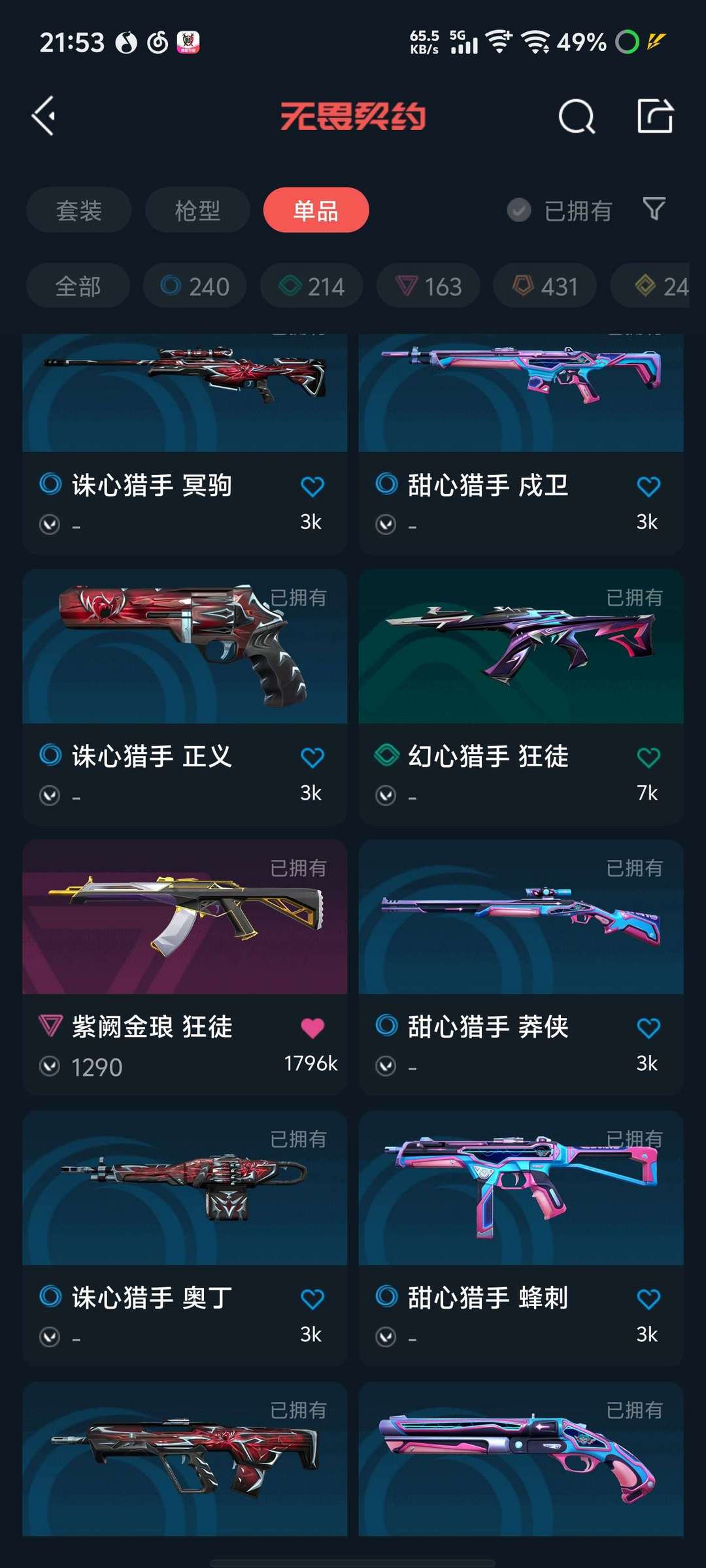Open the 诛心猎手 正义 skin card
The width and height of the screenshot is (706, 1568).
(x=185, y=696)
